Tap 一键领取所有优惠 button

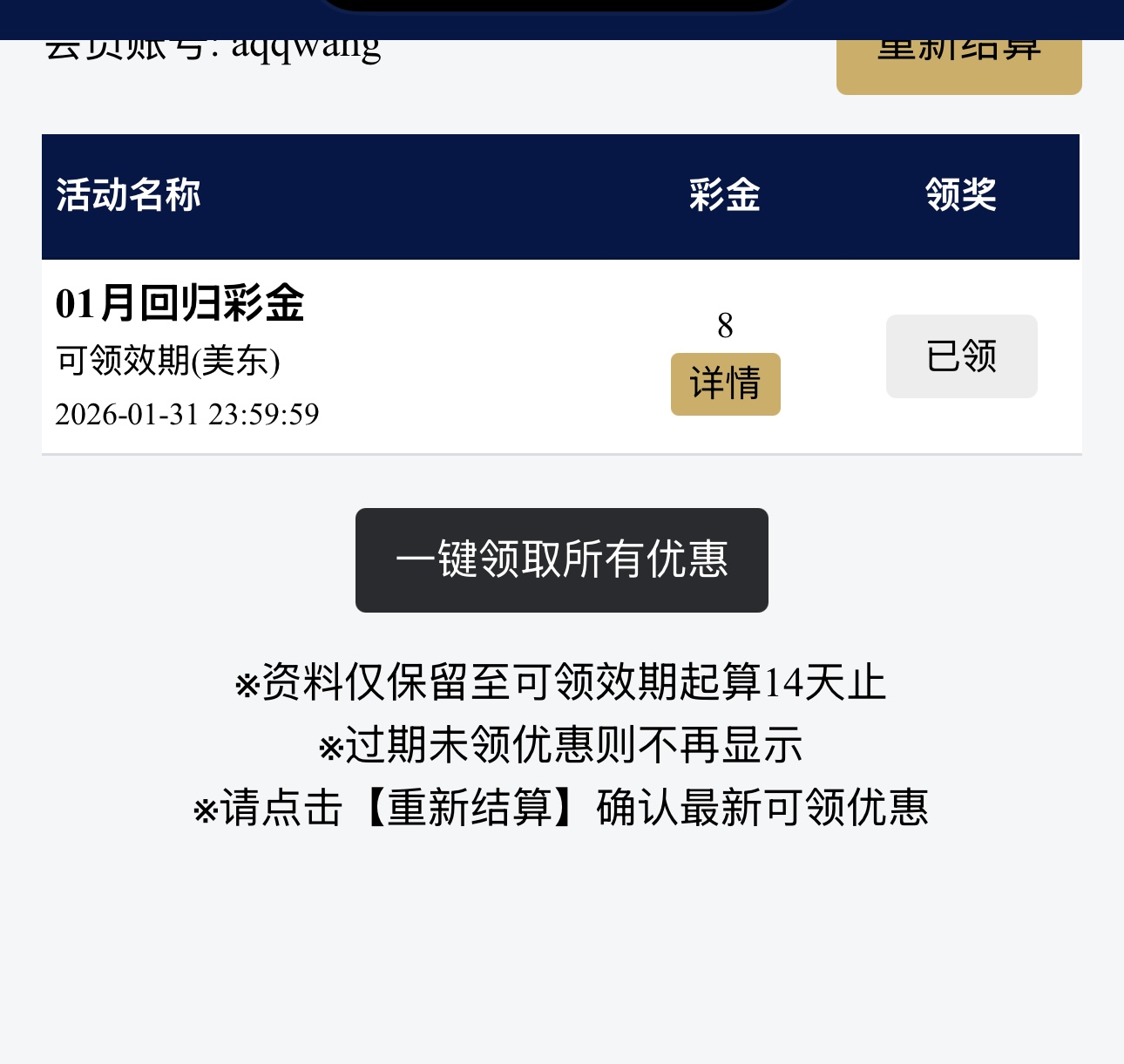click(561, 560)
